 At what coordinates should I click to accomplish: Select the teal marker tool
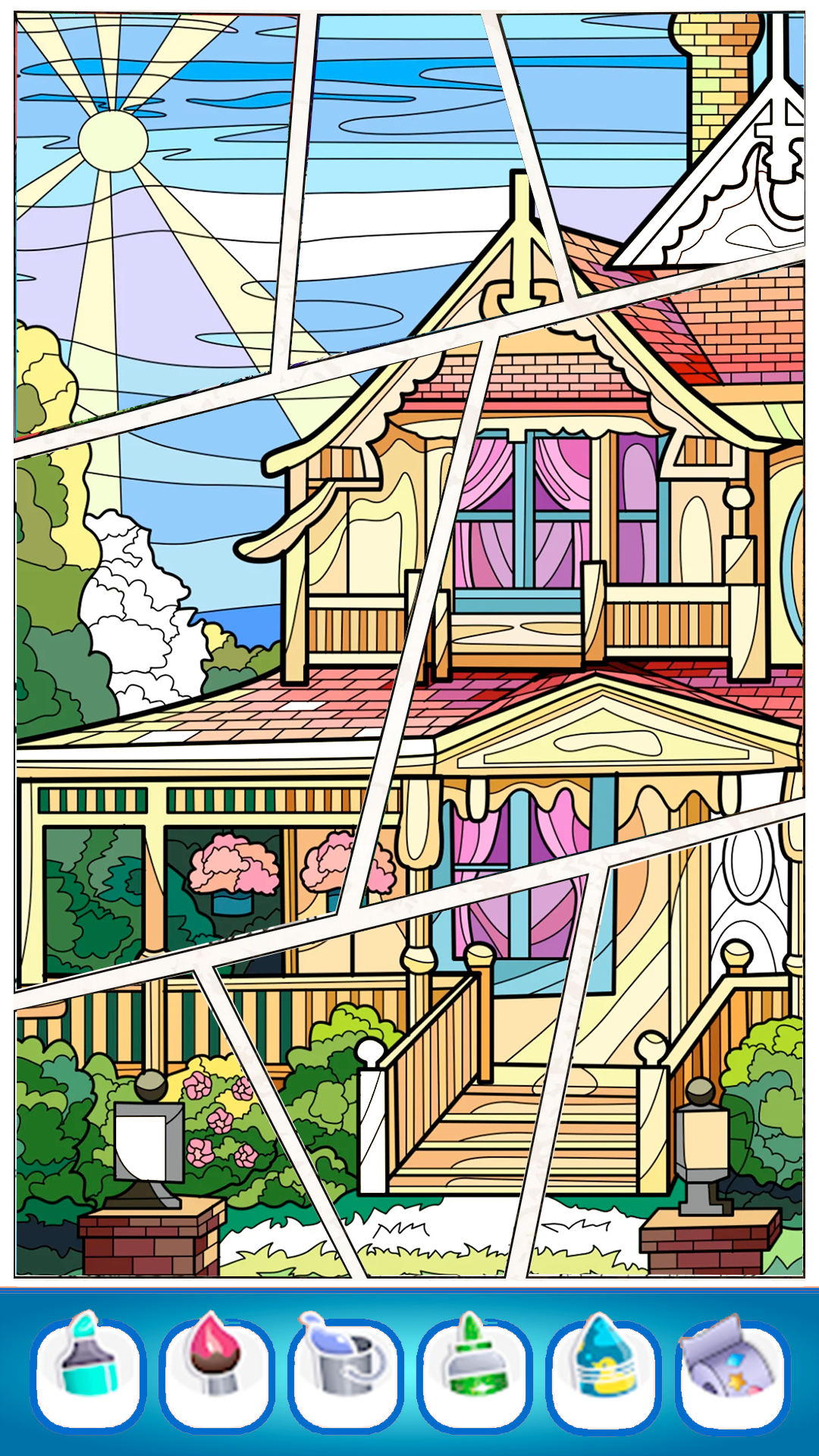(87, 1374)
